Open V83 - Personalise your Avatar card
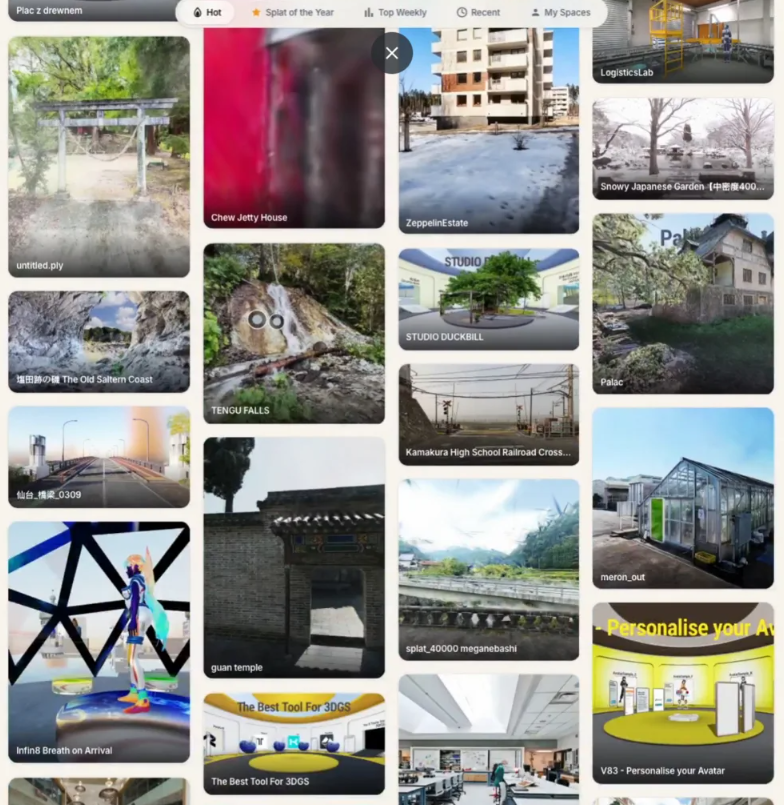 [682, 692]
